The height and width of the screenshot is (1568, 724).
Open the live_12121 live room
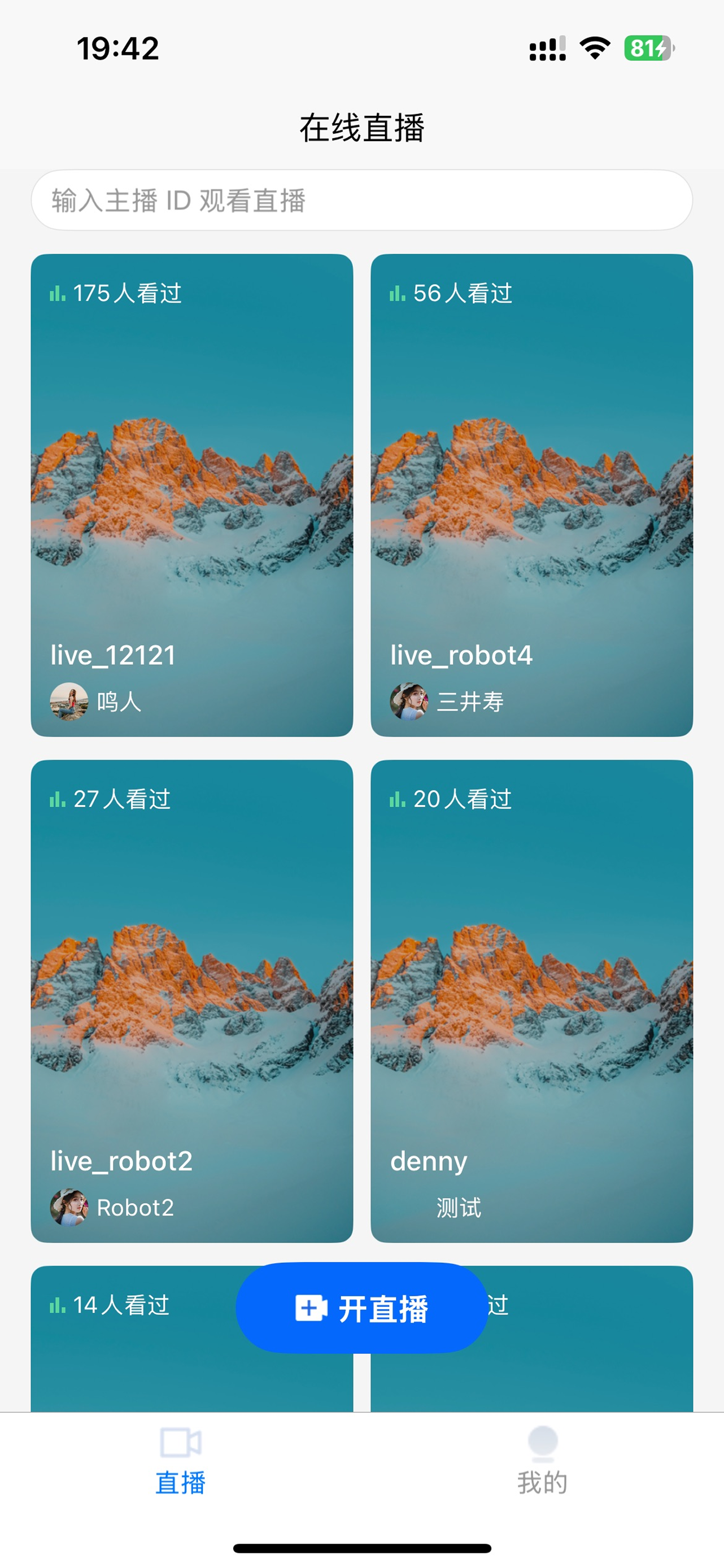click(191, 494)
